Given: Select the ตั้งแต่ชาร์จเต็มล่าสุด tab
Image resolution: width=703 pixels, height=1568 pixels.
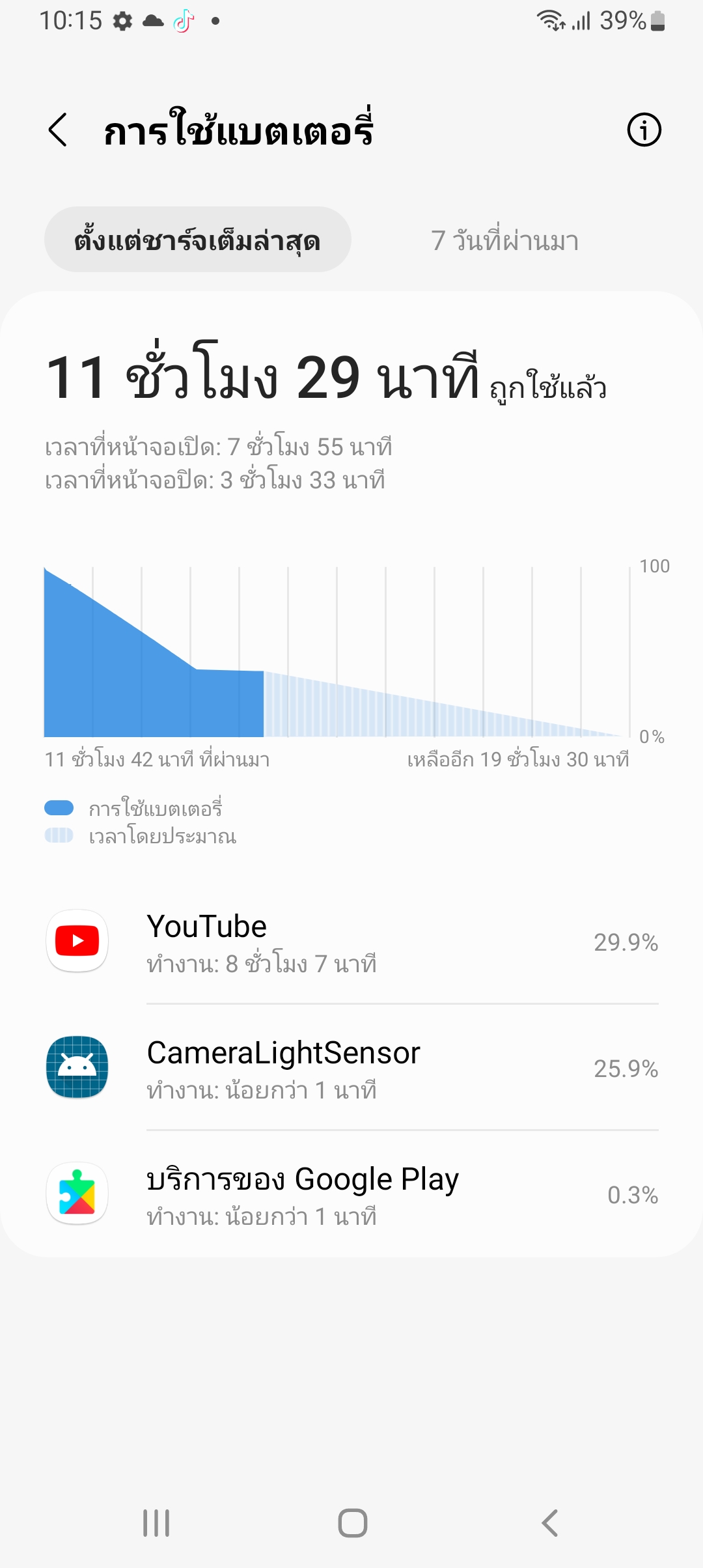Looking at the screenshot, I should pyautogui.click(x=197, y=240).
